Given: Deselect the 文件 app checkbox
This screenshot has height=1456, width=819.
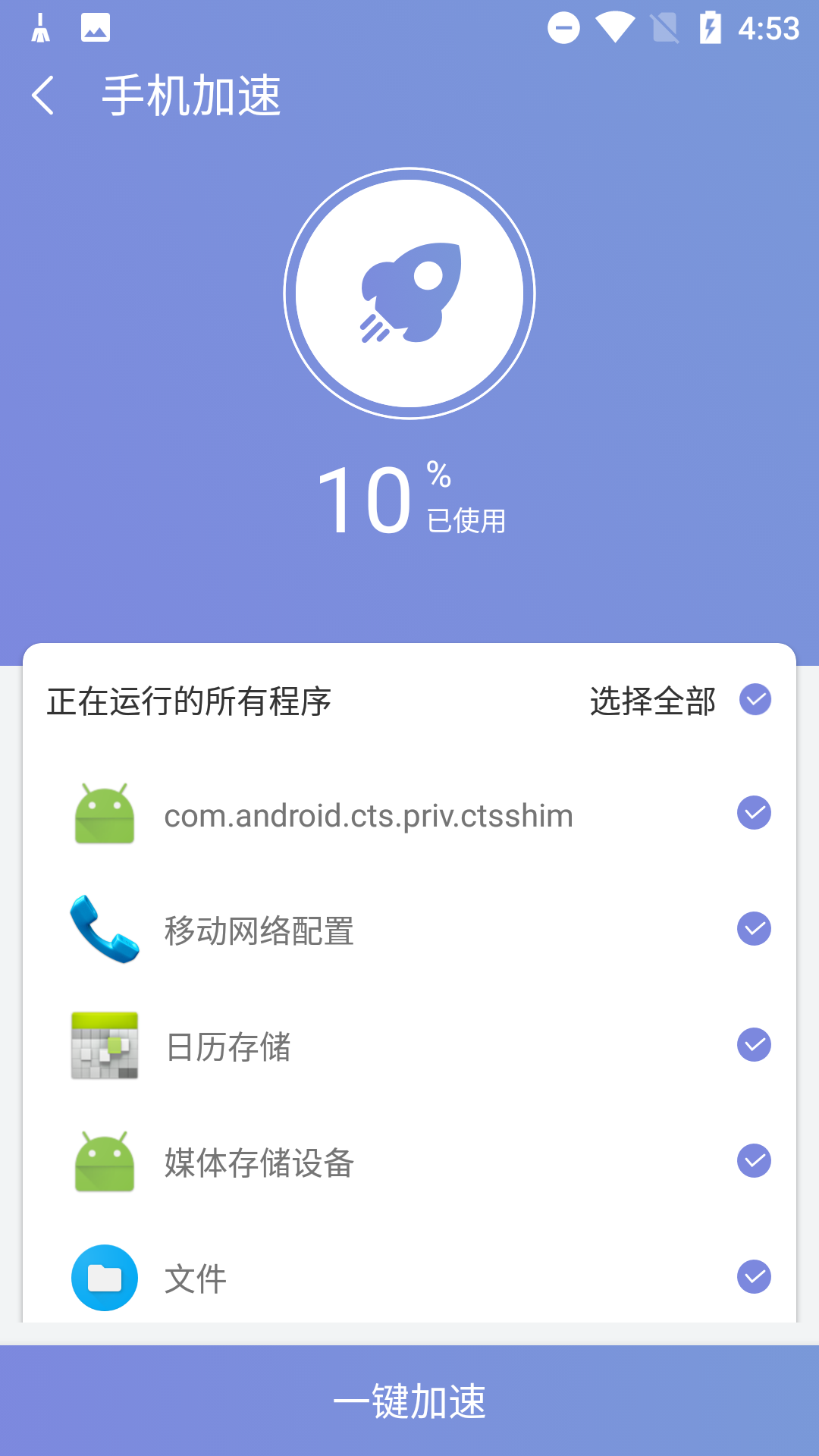Looking at the screenshot, I should pos(754,1277).
